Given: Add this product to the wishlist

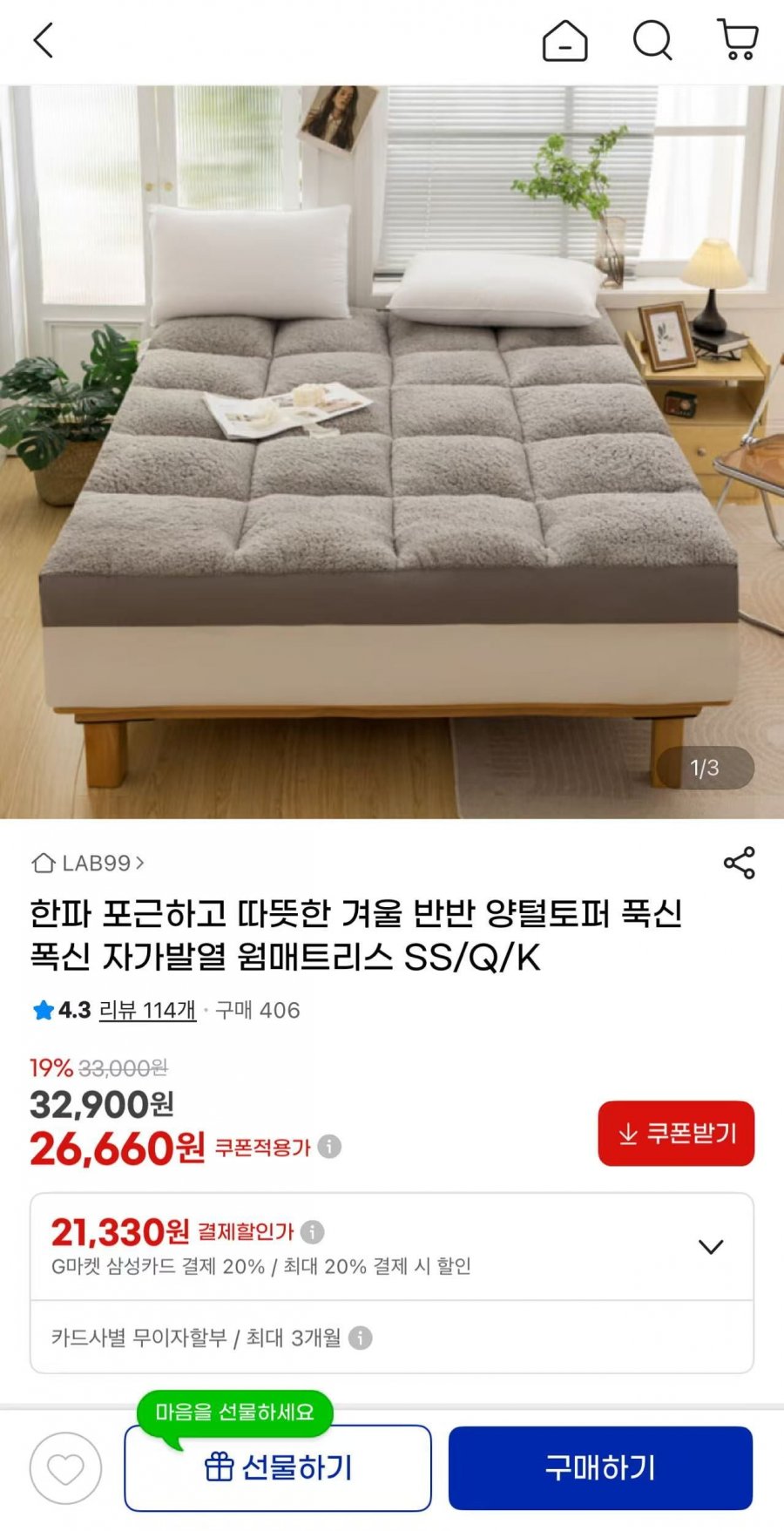Looking at the screenshot, I should (65, 1468).
